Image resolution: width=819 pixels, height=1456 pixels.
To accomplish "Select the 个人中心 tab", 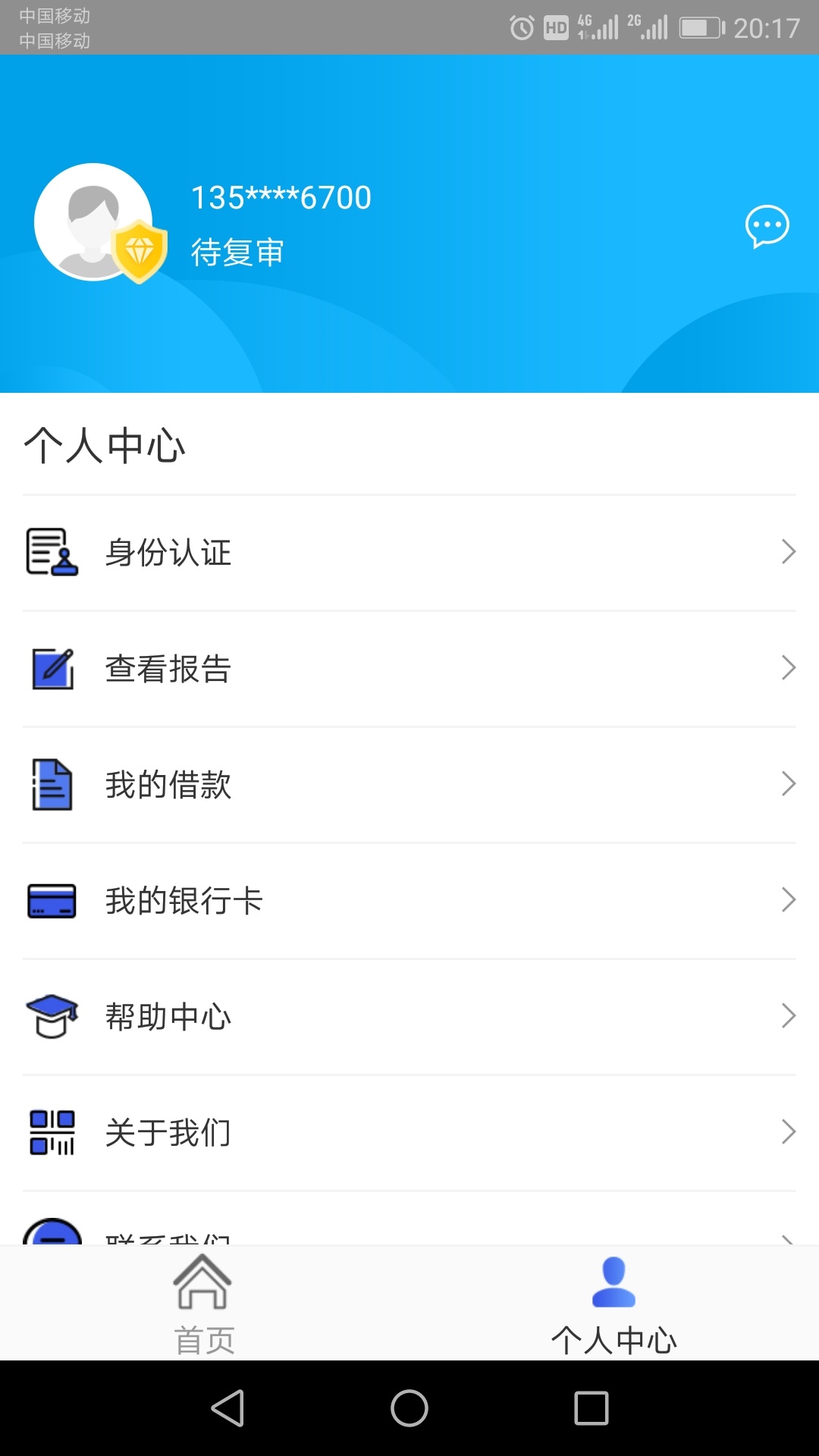I will (x=613, y=1304).
